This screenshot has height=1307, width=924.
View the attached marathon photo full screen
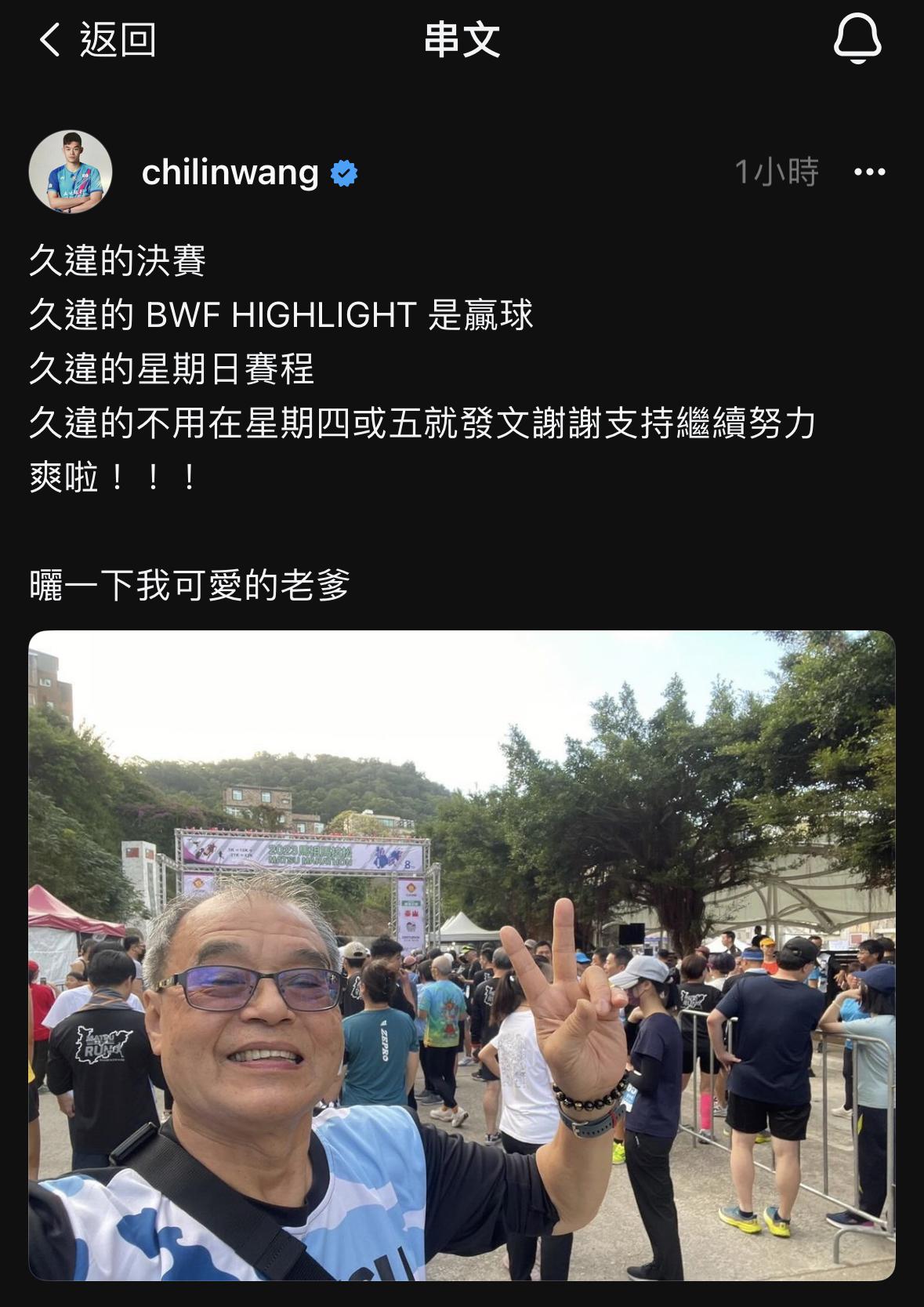pyautogui.click(x=462, y=955)
